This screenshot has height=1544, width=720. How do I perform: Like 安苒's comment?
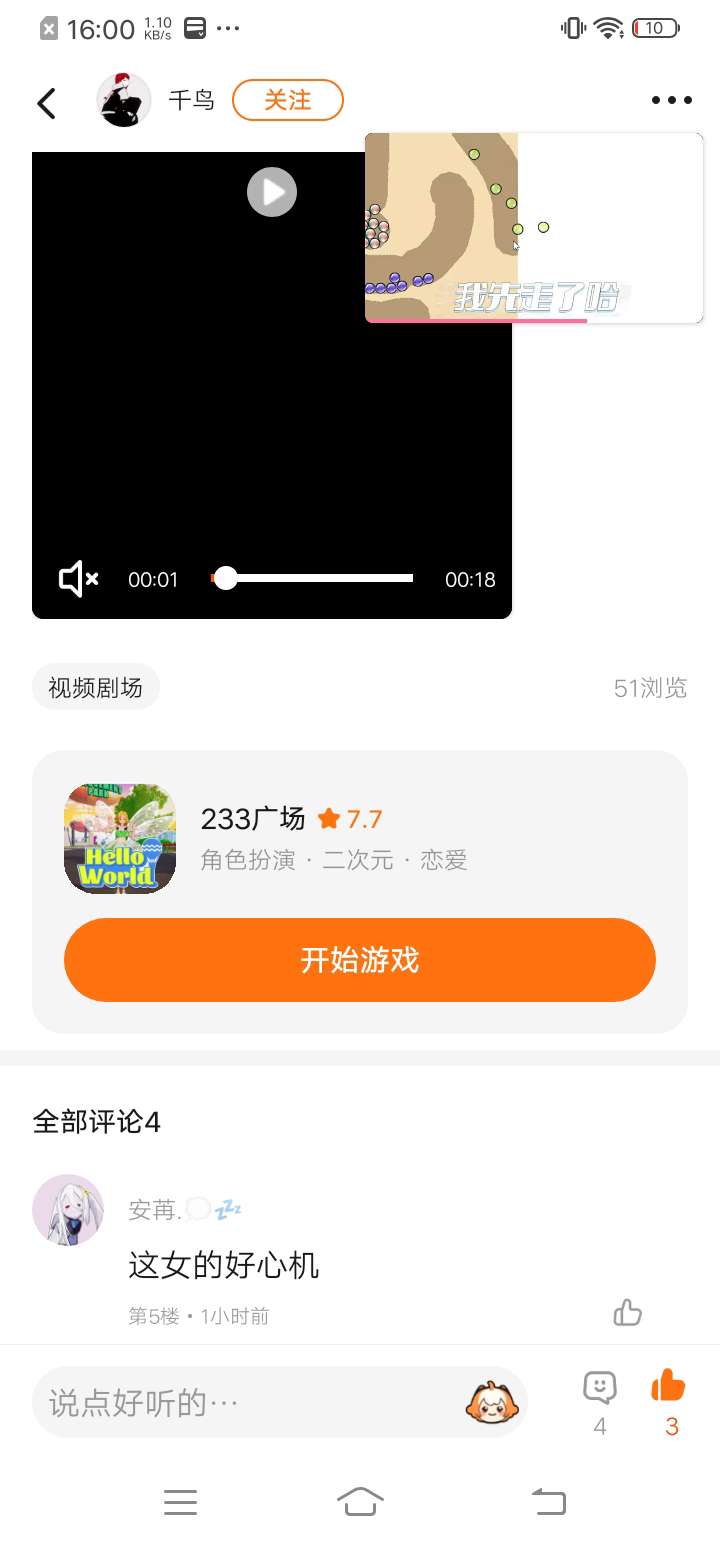pyautogui.click(x=628, y=1312)
